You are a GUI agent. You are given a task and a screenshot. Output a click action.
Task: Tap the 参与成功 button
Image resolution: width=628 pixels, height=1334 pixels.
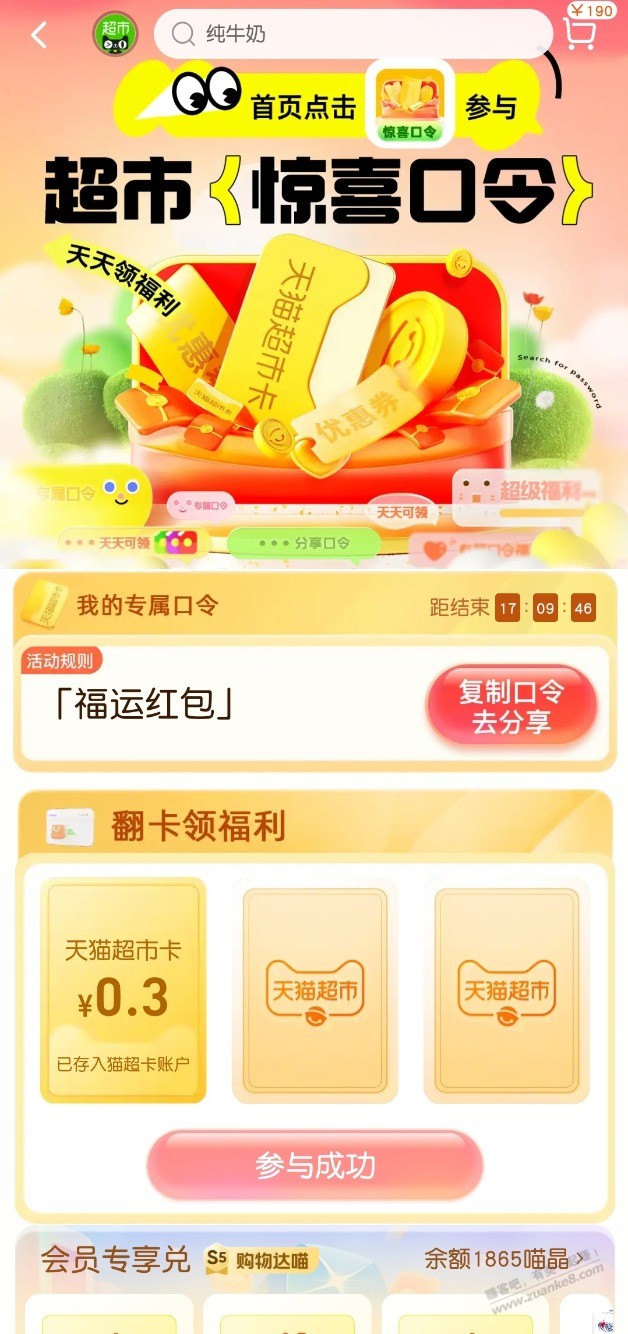click(x=315, y=1165)
